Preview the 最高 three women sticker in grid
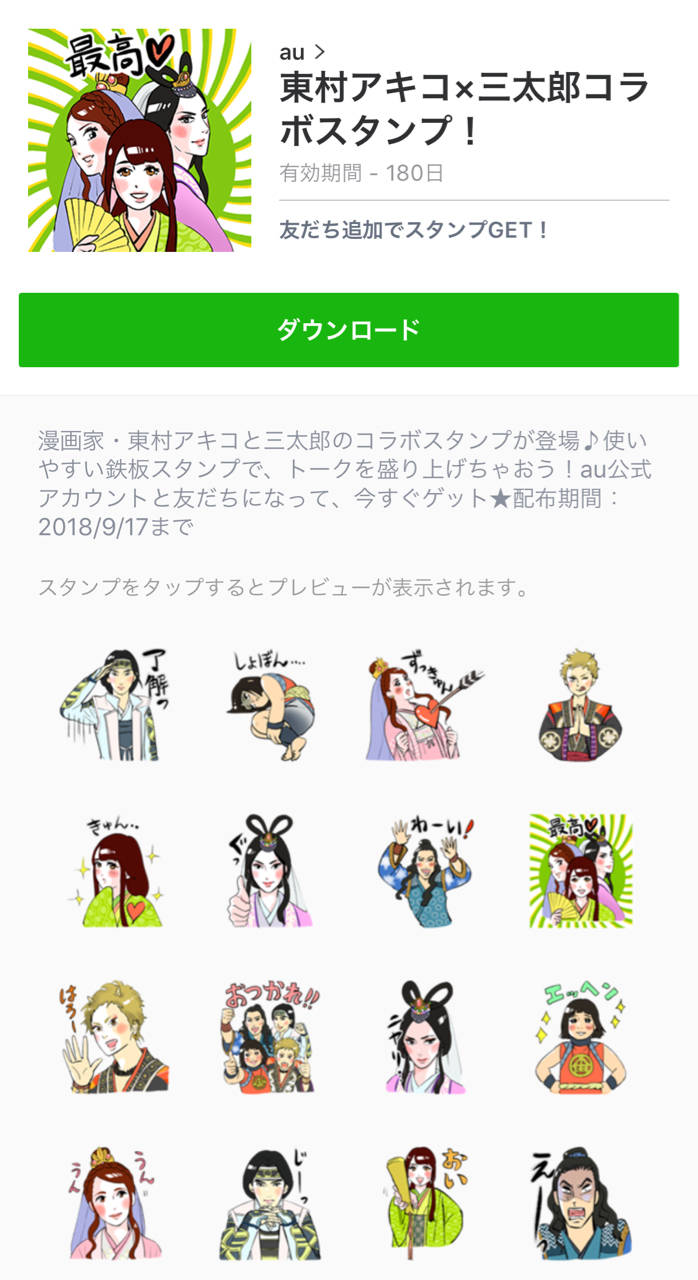The height and width of the screenshot is (1280, 698). coord(581,869)
